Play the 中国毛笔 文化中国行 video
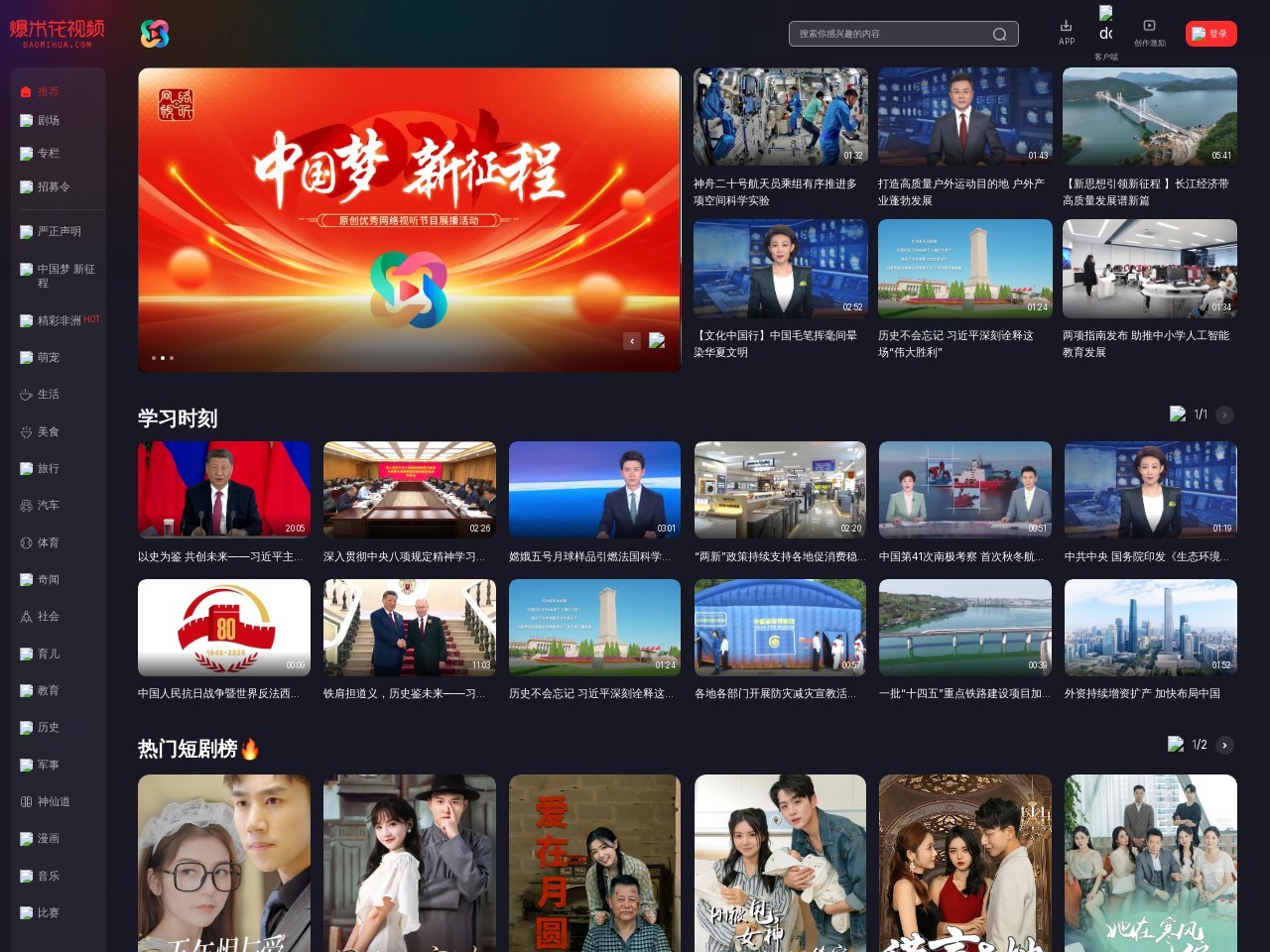 pyautogui.click(x=780, y=268)
